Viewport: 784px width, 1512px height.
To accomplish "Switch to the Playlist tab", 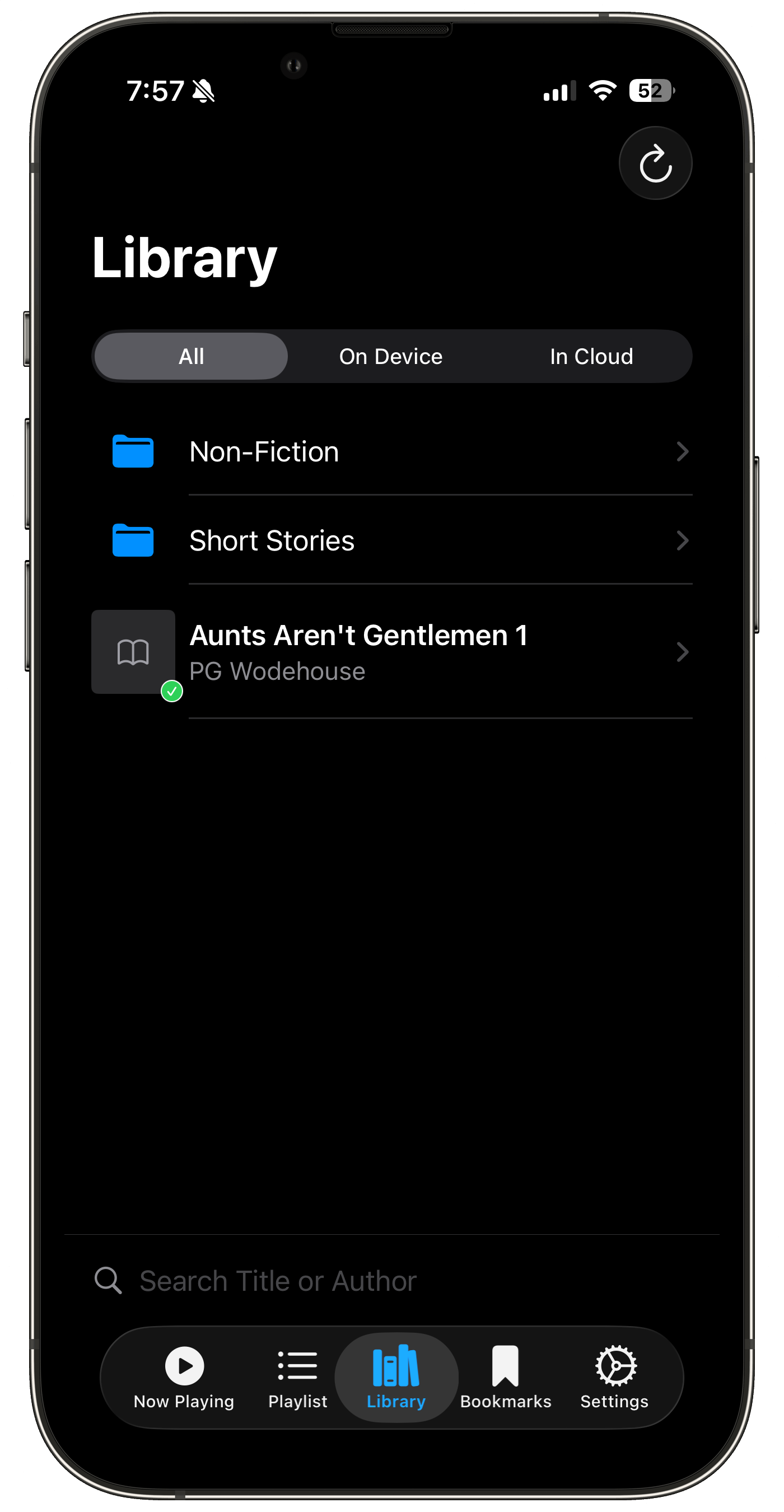I will click(x=297, y=1377).
